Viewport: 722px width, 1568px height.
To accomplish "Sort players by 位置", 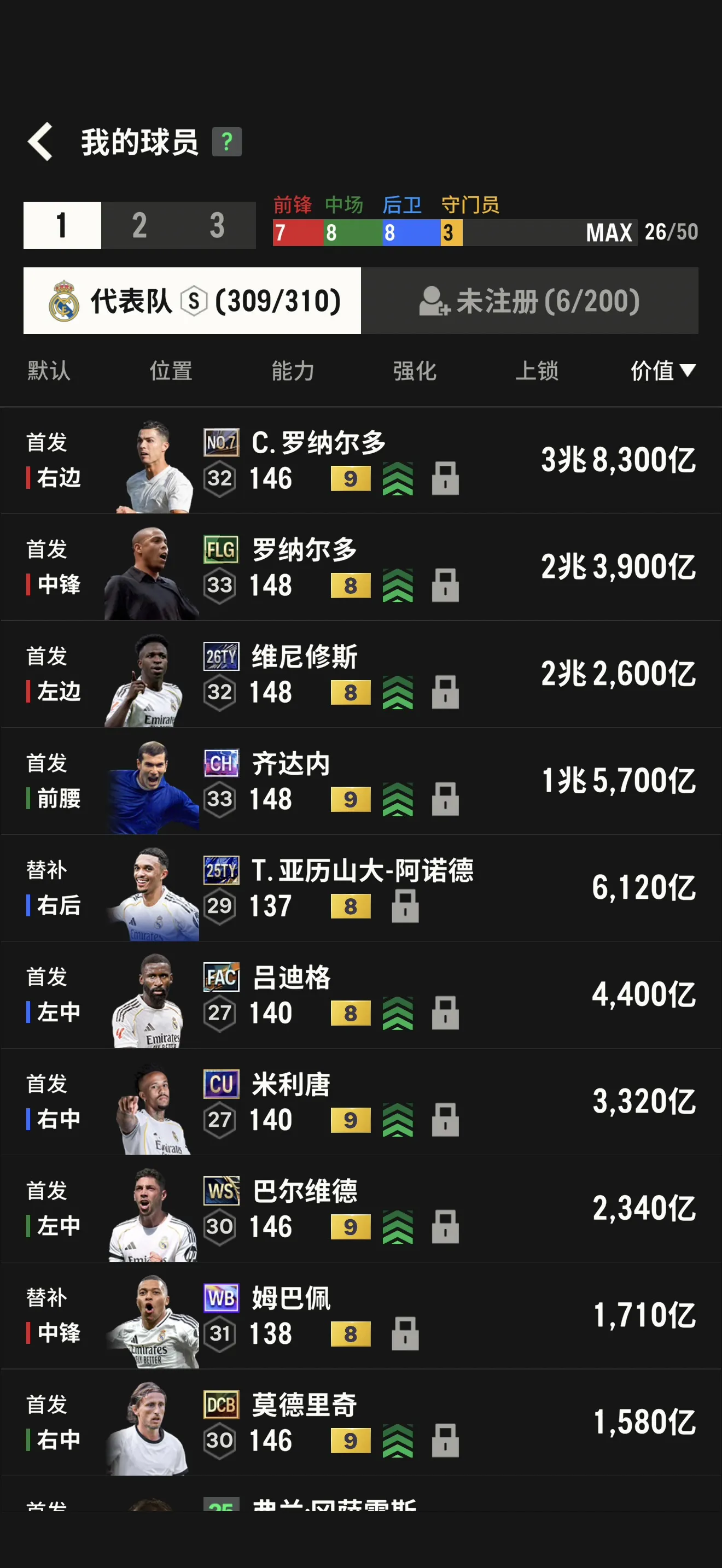I will (171, 371).
